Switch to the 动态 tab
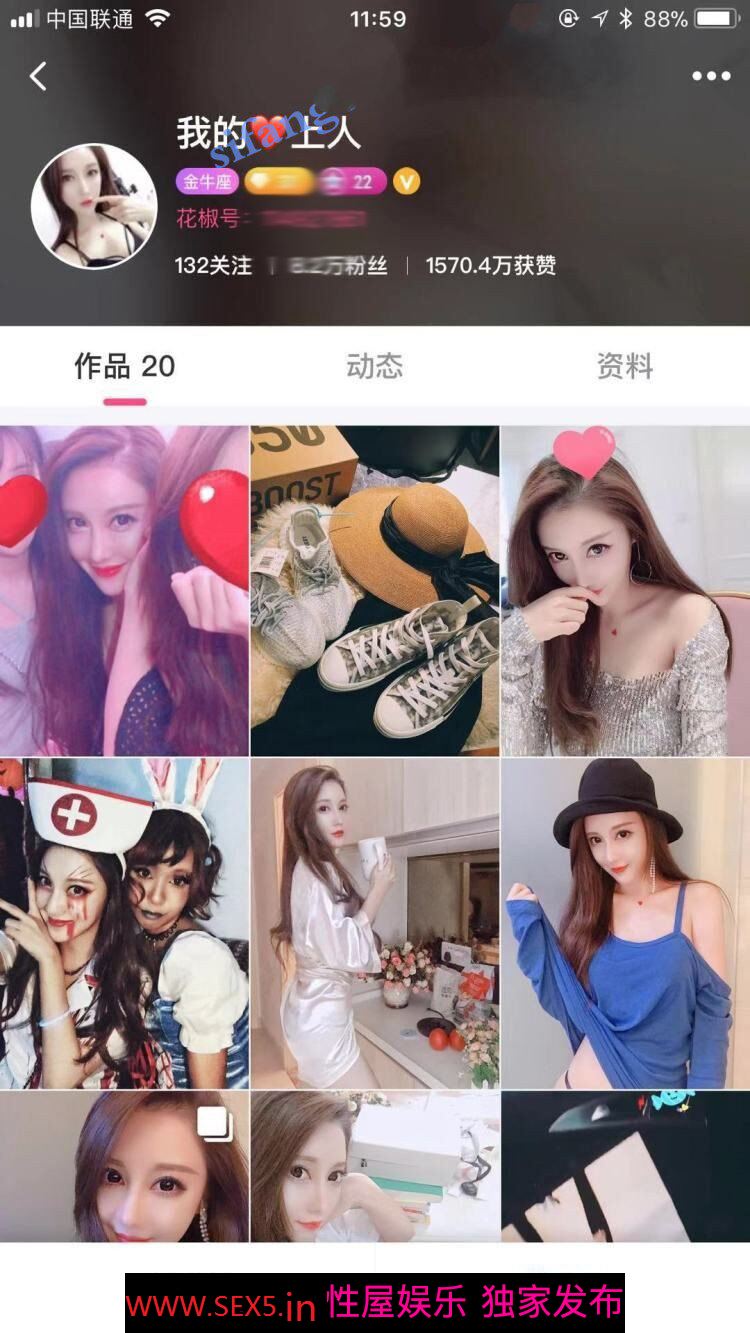This screenshot has width=750, height=1333. coord(375,366)
